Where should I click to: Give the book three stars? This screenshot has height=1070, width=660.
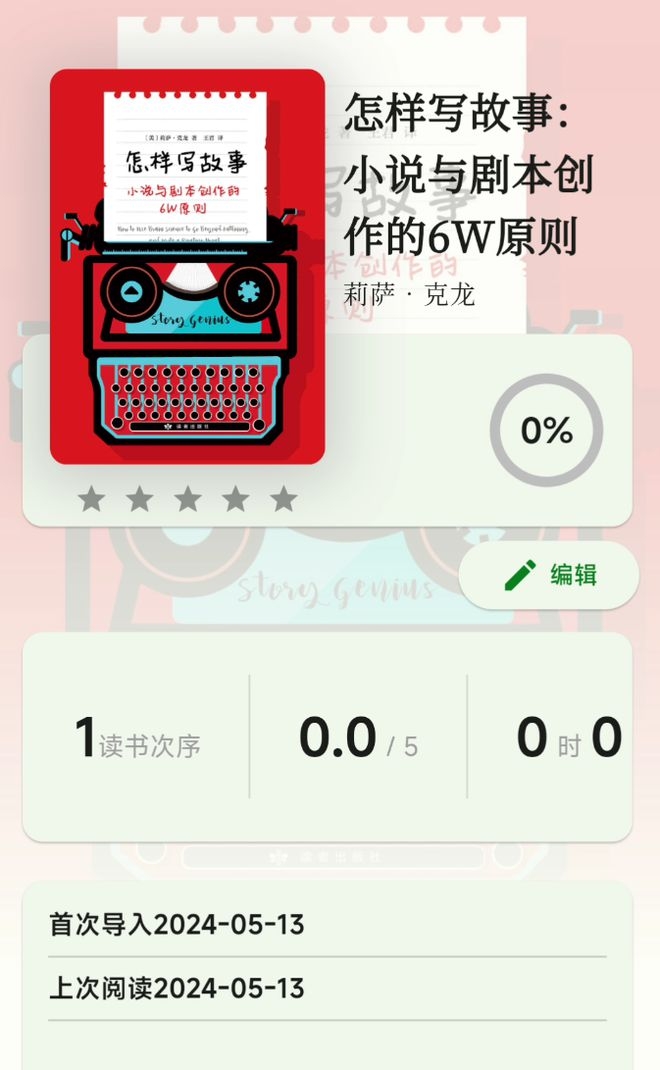coord(188,499)
